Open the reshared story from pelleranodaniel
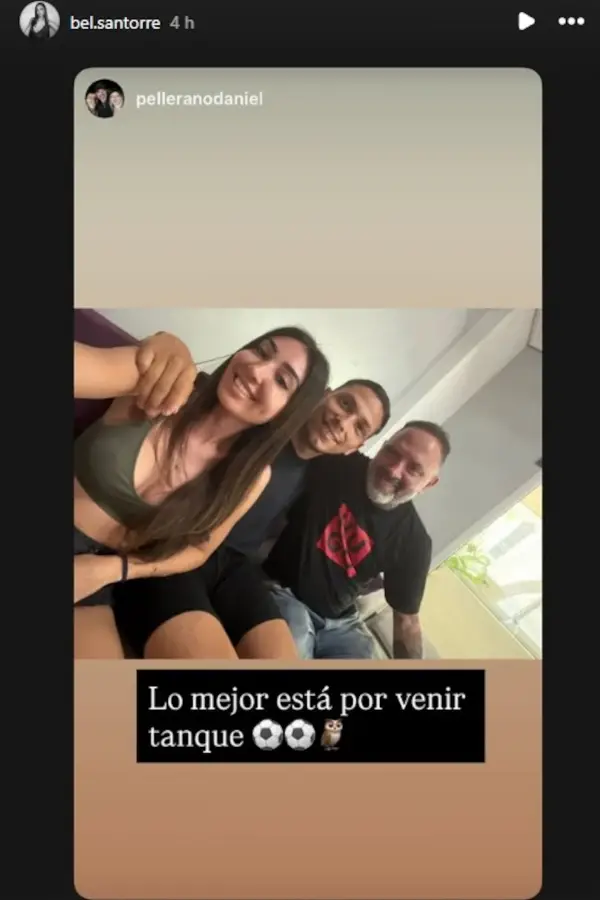The image size is (600, 900). click(x=308, y=483)
